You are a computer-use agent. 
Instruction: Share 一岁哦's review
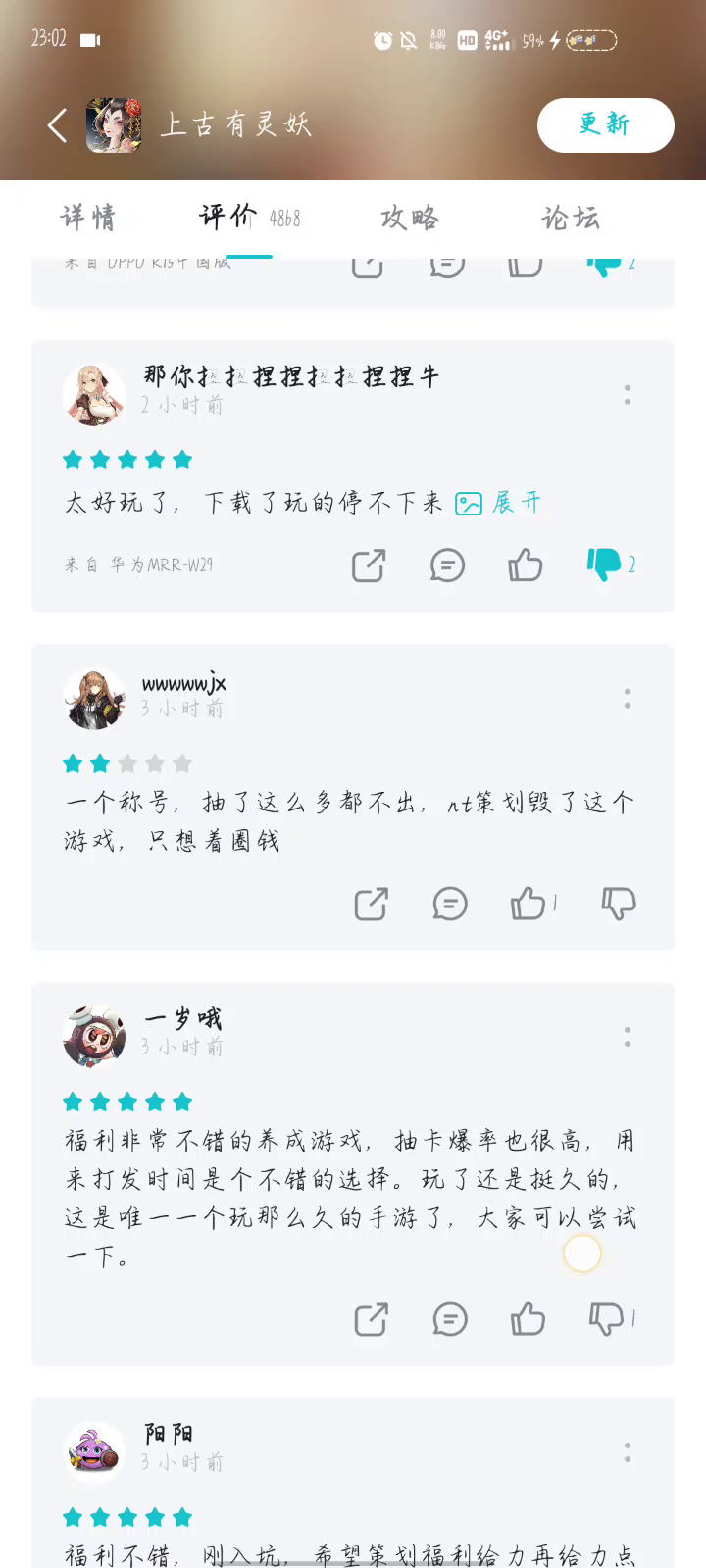pyautogui.click(x=371, y=1319)
